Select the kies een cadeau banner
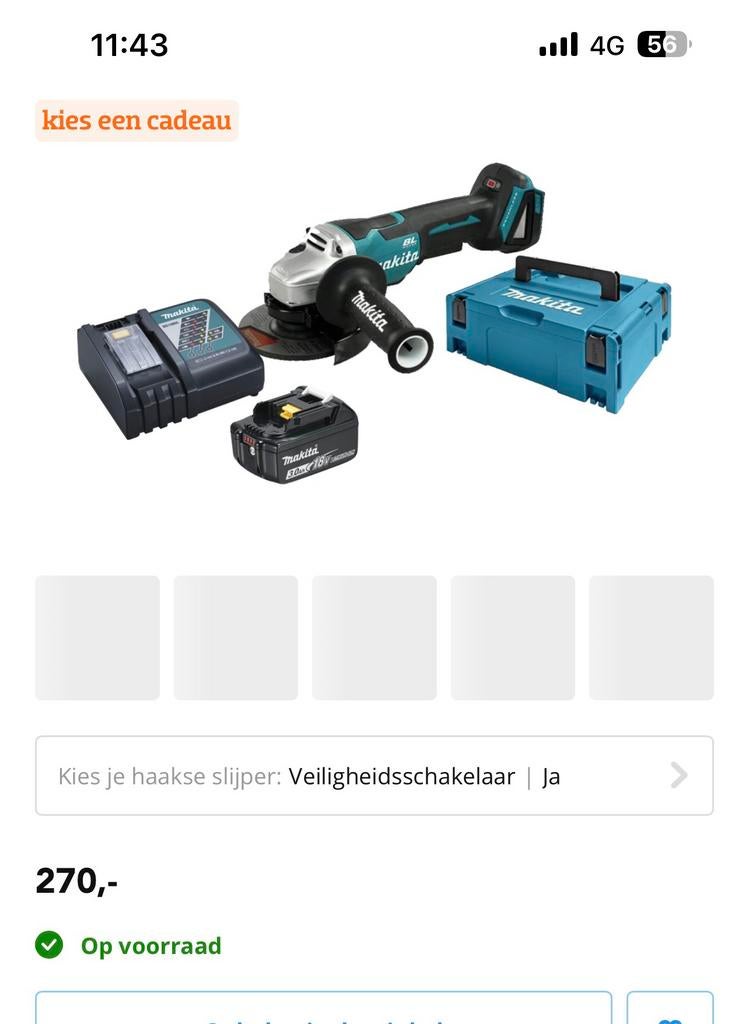The width and height of the screenshot is (749, 1024). click(x=136, y=120)
